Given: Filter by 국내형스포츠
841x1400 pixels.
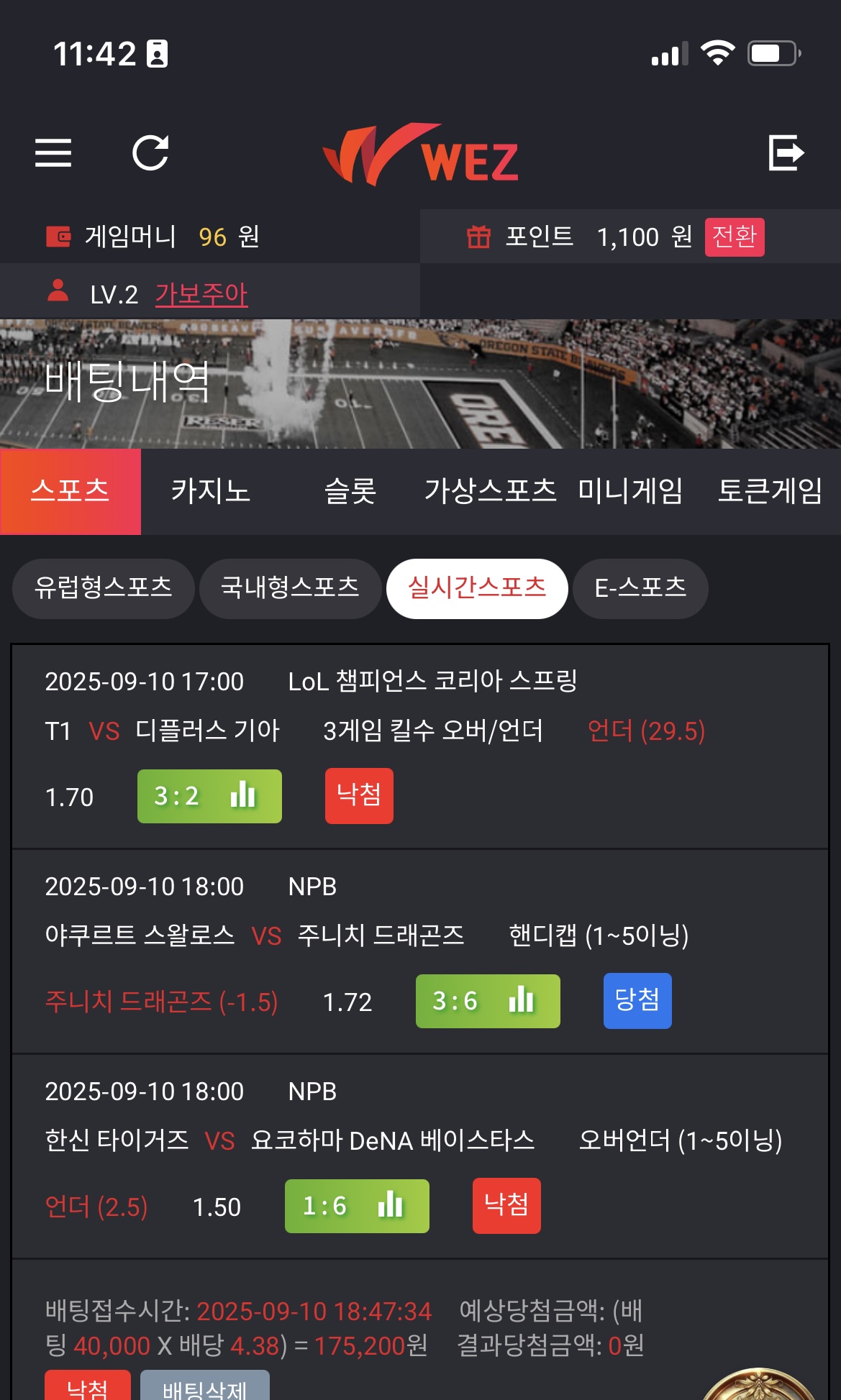Looking at the screenshot, I should click(x=290, y=588).
